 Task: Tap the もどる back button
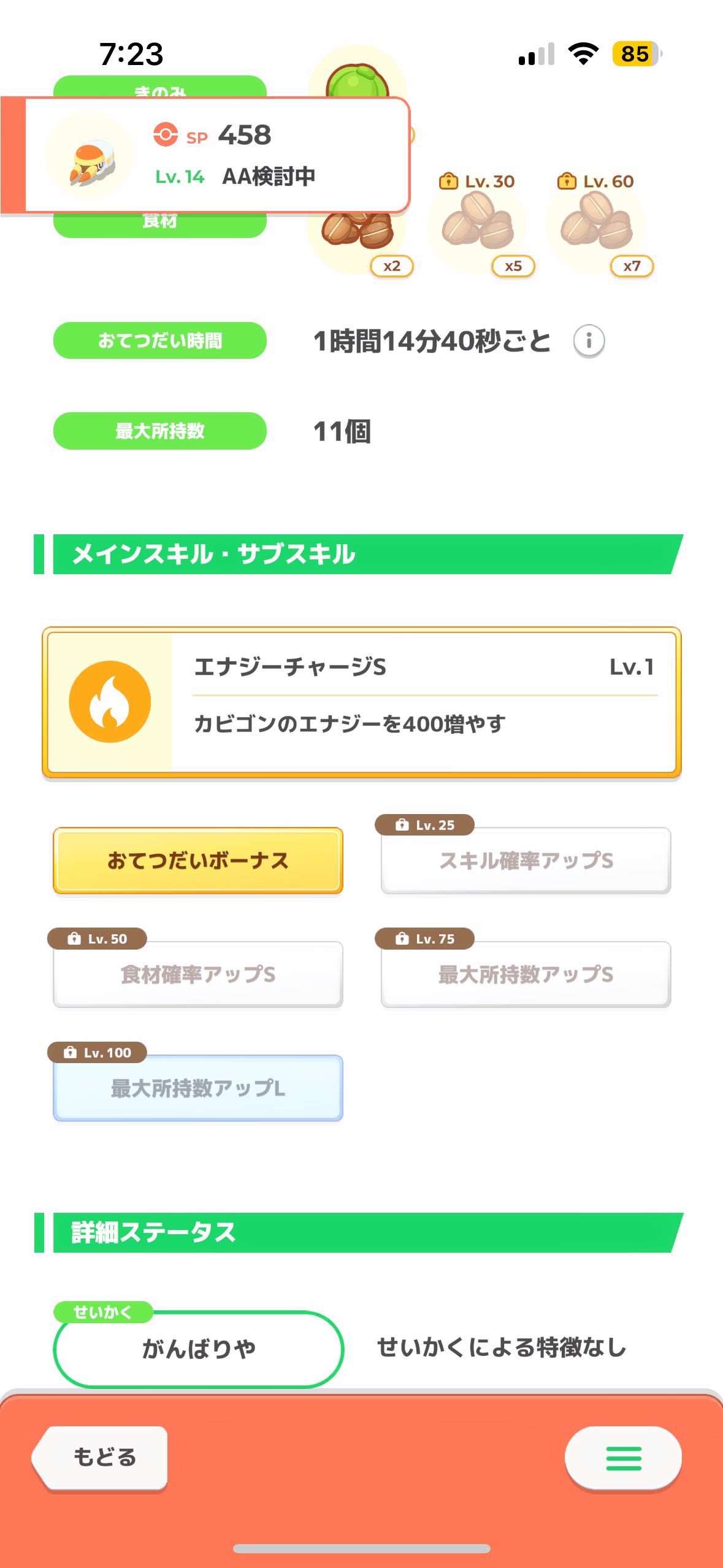click(101, 1458)
